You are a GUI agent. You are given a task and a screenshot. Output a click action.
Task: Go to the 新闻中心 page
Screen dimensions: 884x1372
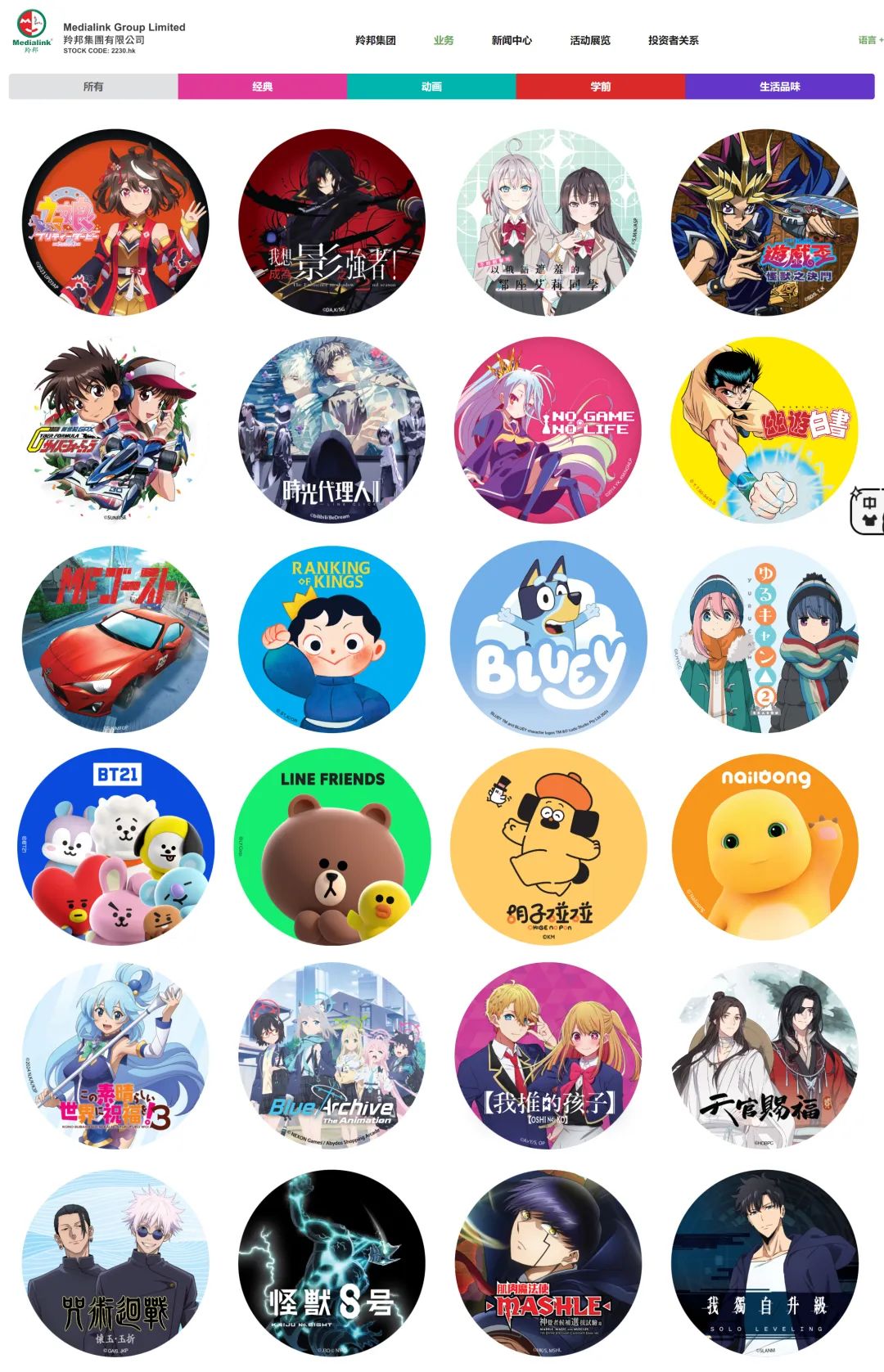click(x=512, y=40)
